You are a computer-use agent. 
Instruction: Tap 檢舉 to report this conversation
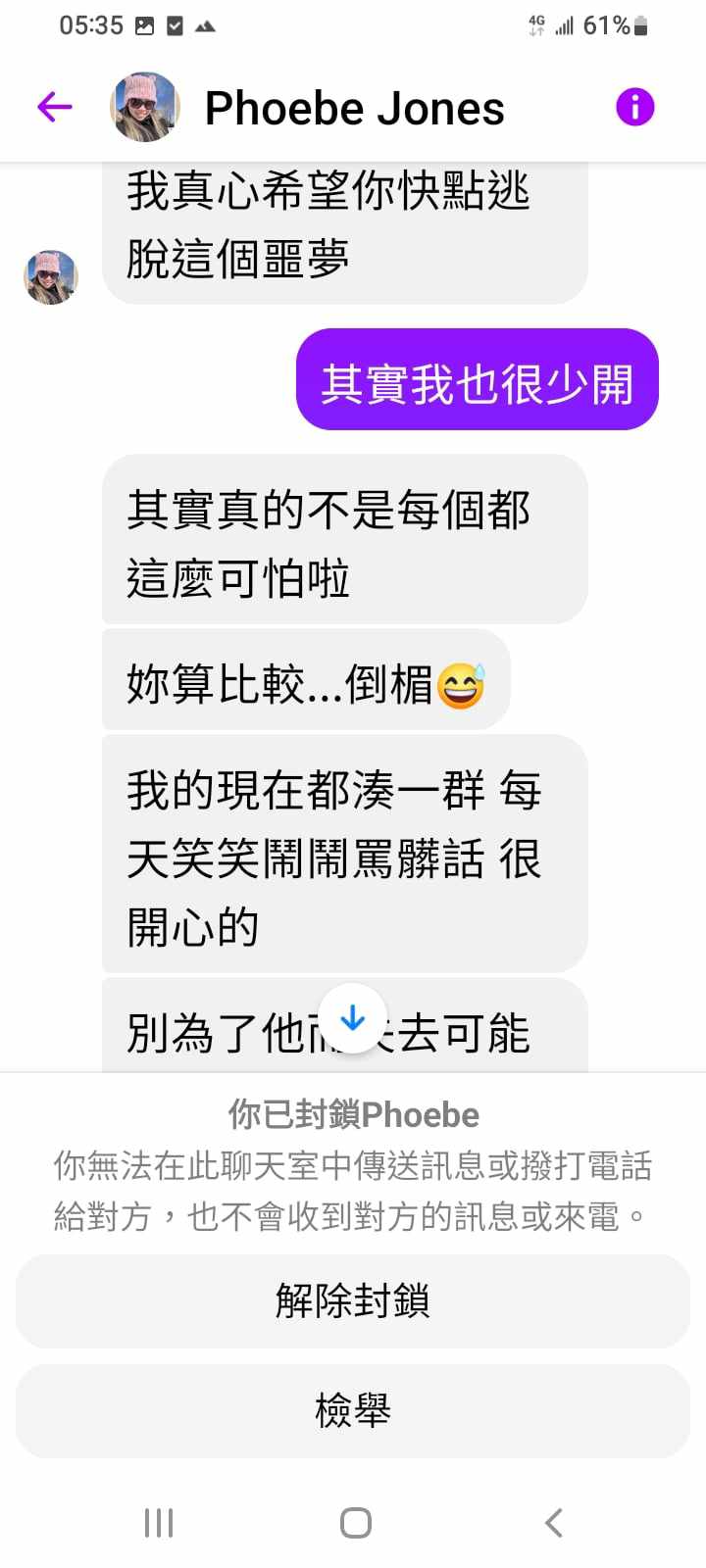tap(353, 1411)
